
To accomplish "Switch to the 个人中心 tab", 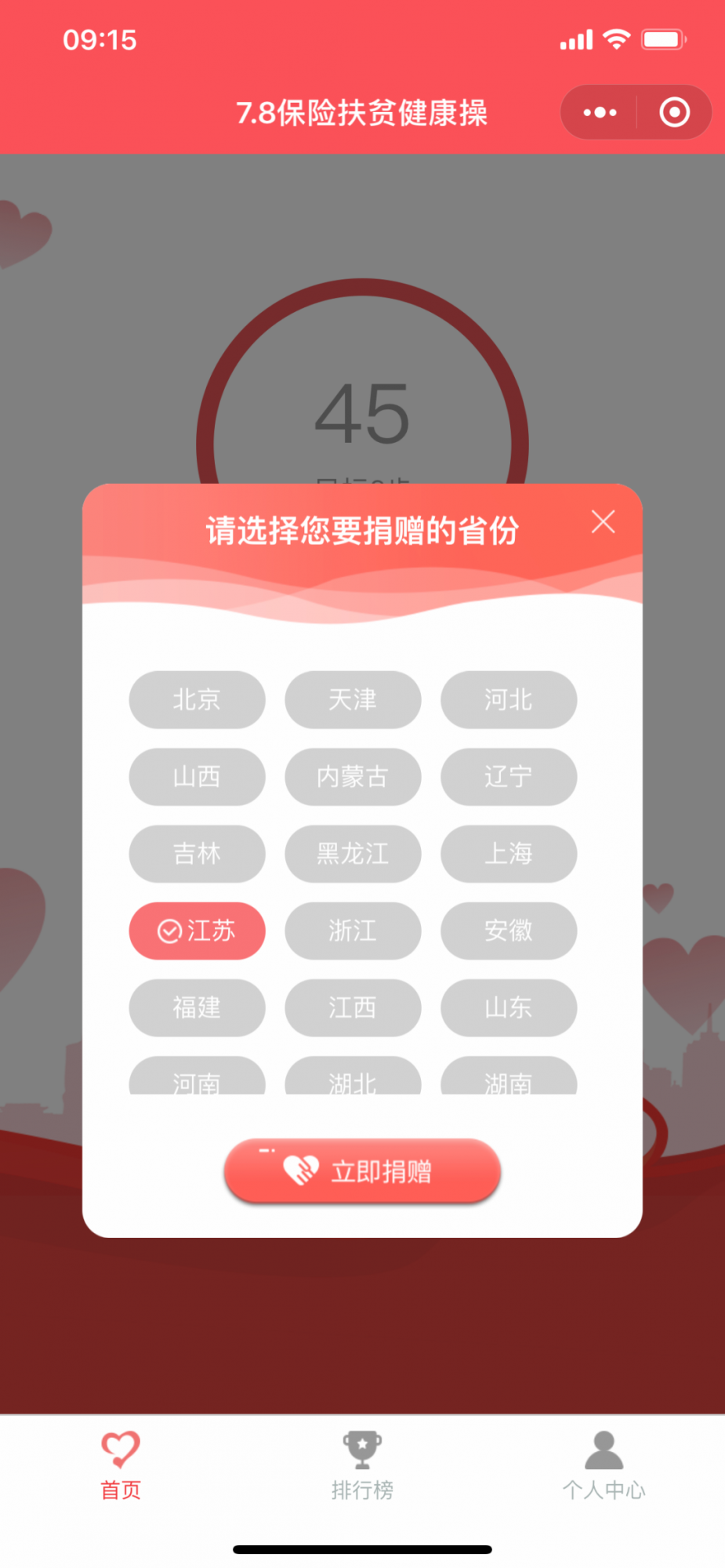I will [604, 1488].
